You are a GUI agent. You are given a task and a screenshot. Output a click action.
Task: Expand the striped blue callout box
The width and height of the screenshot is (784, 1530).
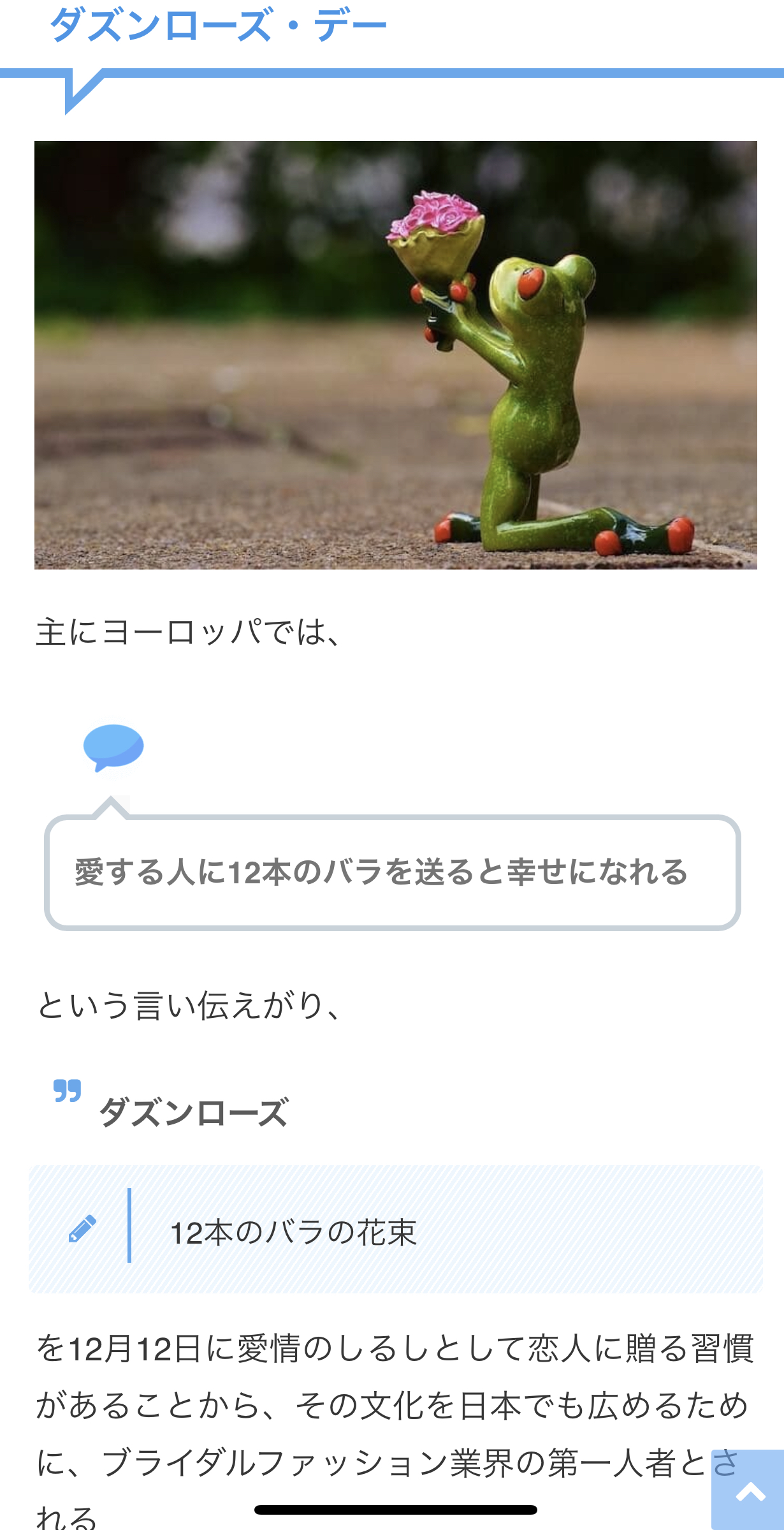[x=391, y=1220]
